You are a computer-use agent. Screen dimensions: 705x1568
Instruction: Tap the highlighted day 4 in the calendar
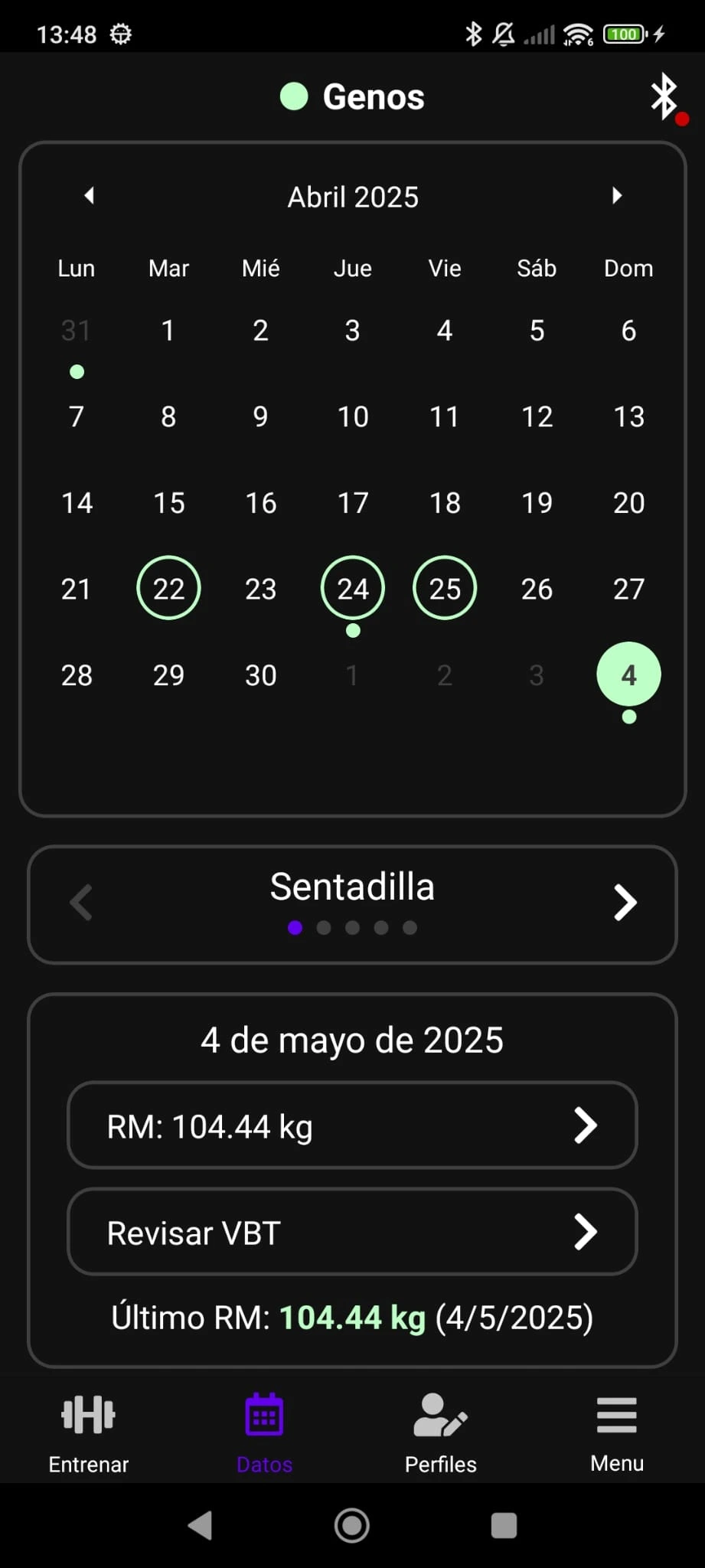pyautogui.click(x=628, y=674)
